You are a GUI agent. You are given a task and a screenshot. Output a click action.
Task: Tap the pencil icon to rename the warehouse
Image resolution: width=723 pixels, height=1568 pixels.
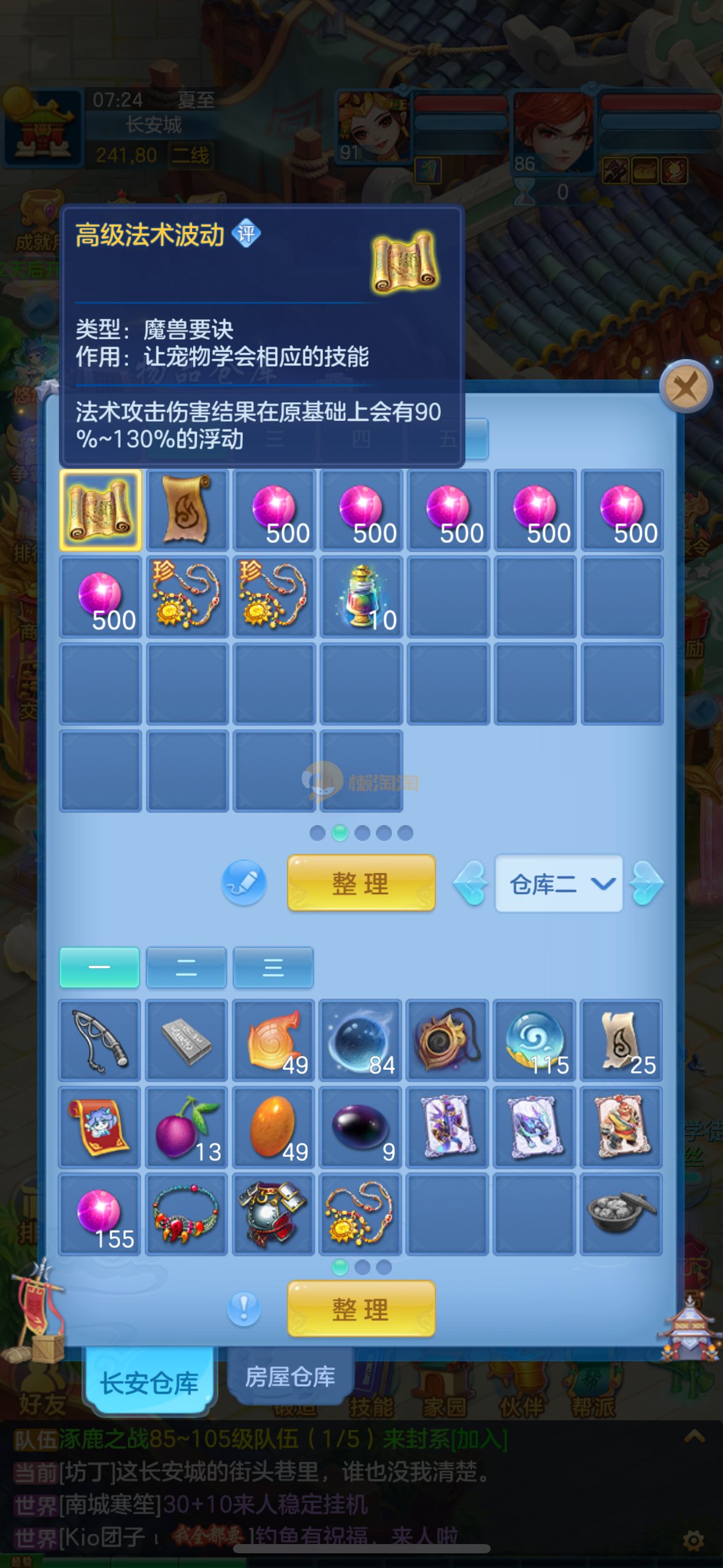244,883
